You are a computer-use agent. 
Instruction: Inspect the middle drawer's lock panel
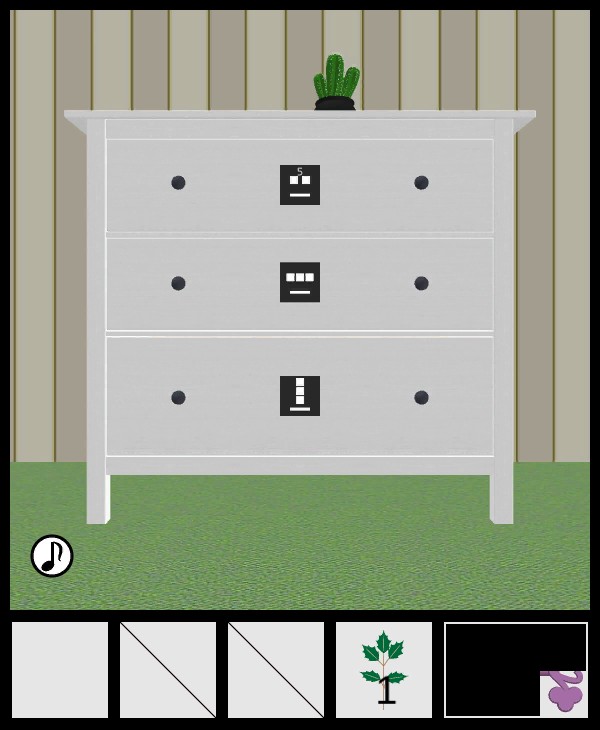(x=300, y=282)
